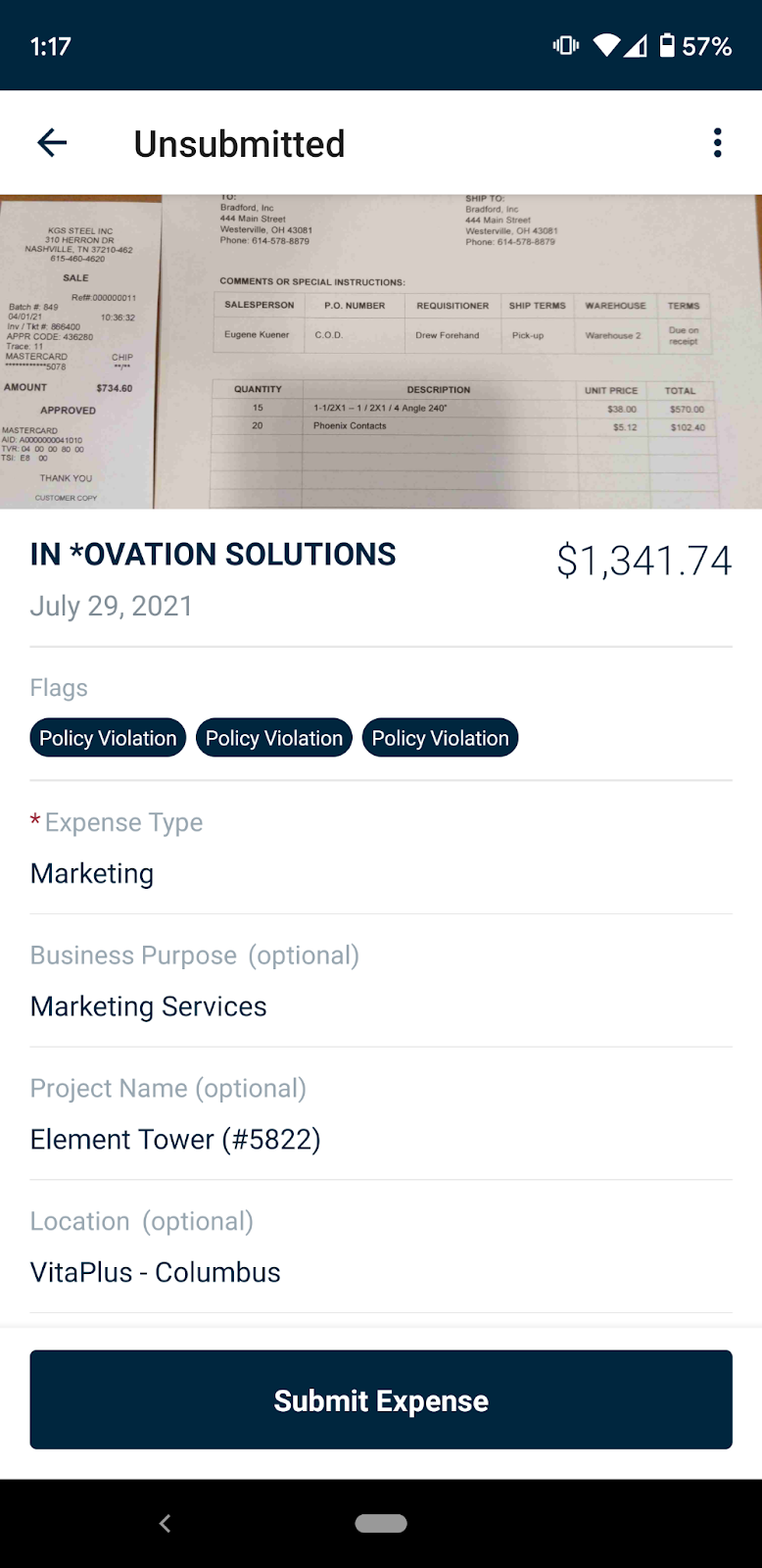Submit the expense
762x1568 pixels.
[x=381, y=1399]
